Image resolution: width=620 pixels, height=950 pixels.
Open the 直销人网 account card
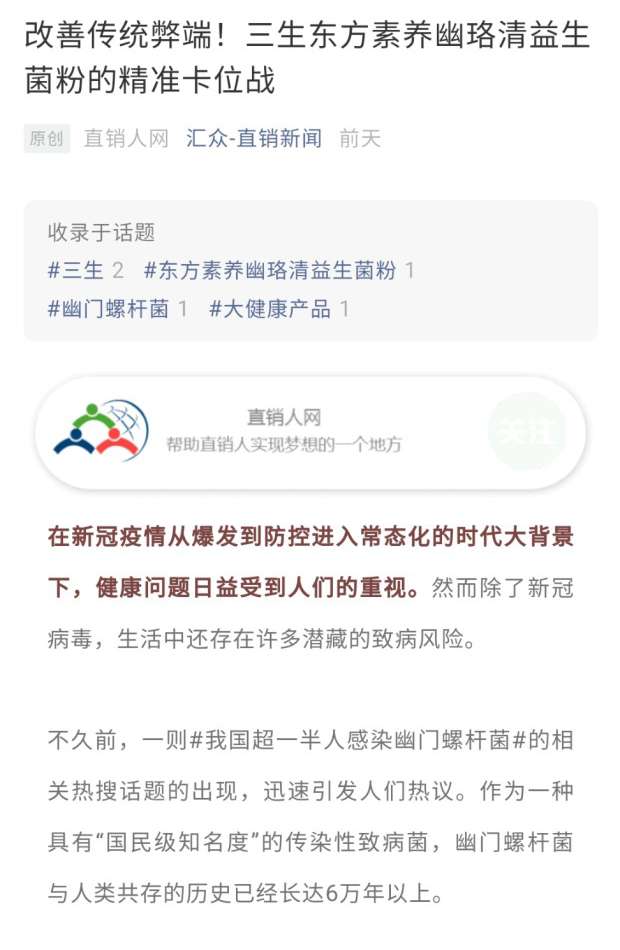(x=284, y=431)
